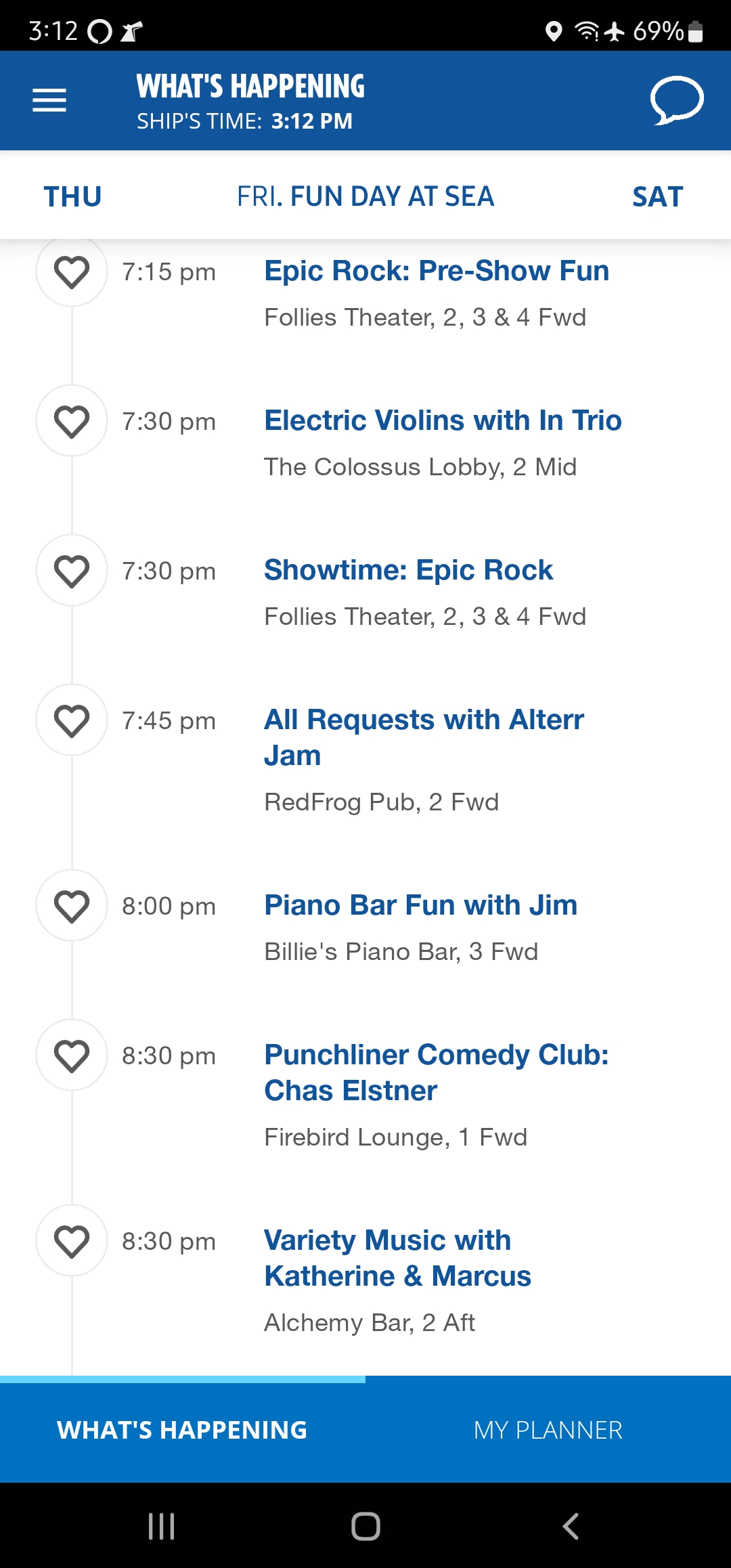Switch to the THU day tab
Image resolution: width=731 pixels, height=1568 pixels.
[73, 196]
